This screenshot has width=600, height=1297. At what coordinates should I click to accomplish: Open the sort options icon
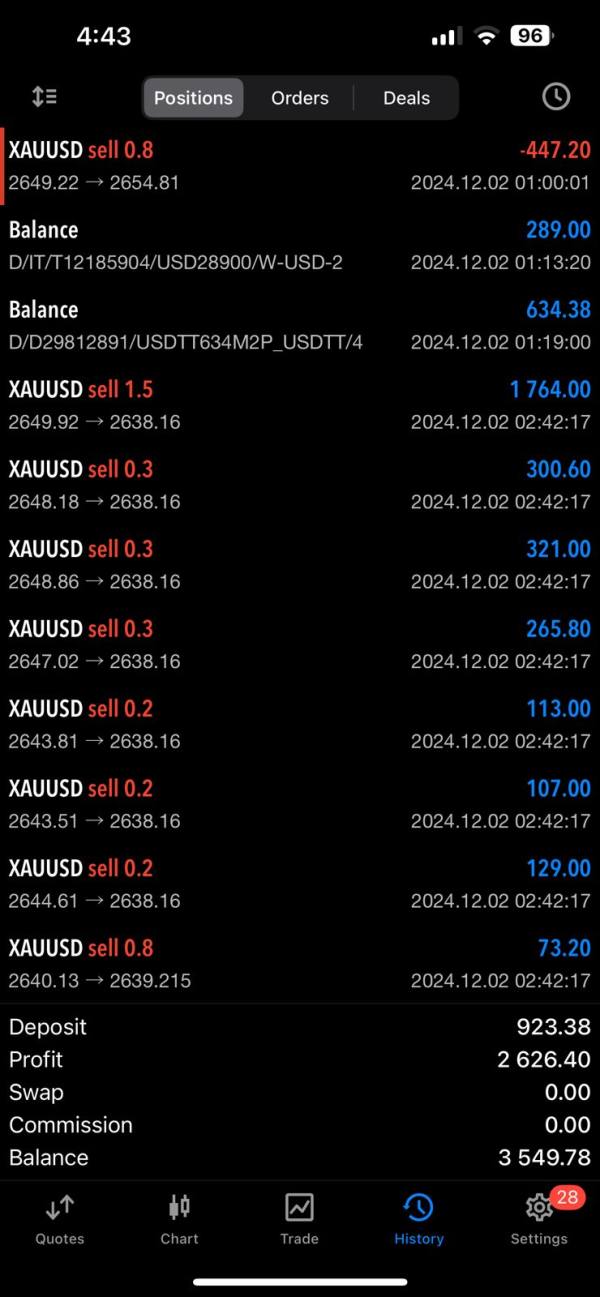click(x=44, y=97)
